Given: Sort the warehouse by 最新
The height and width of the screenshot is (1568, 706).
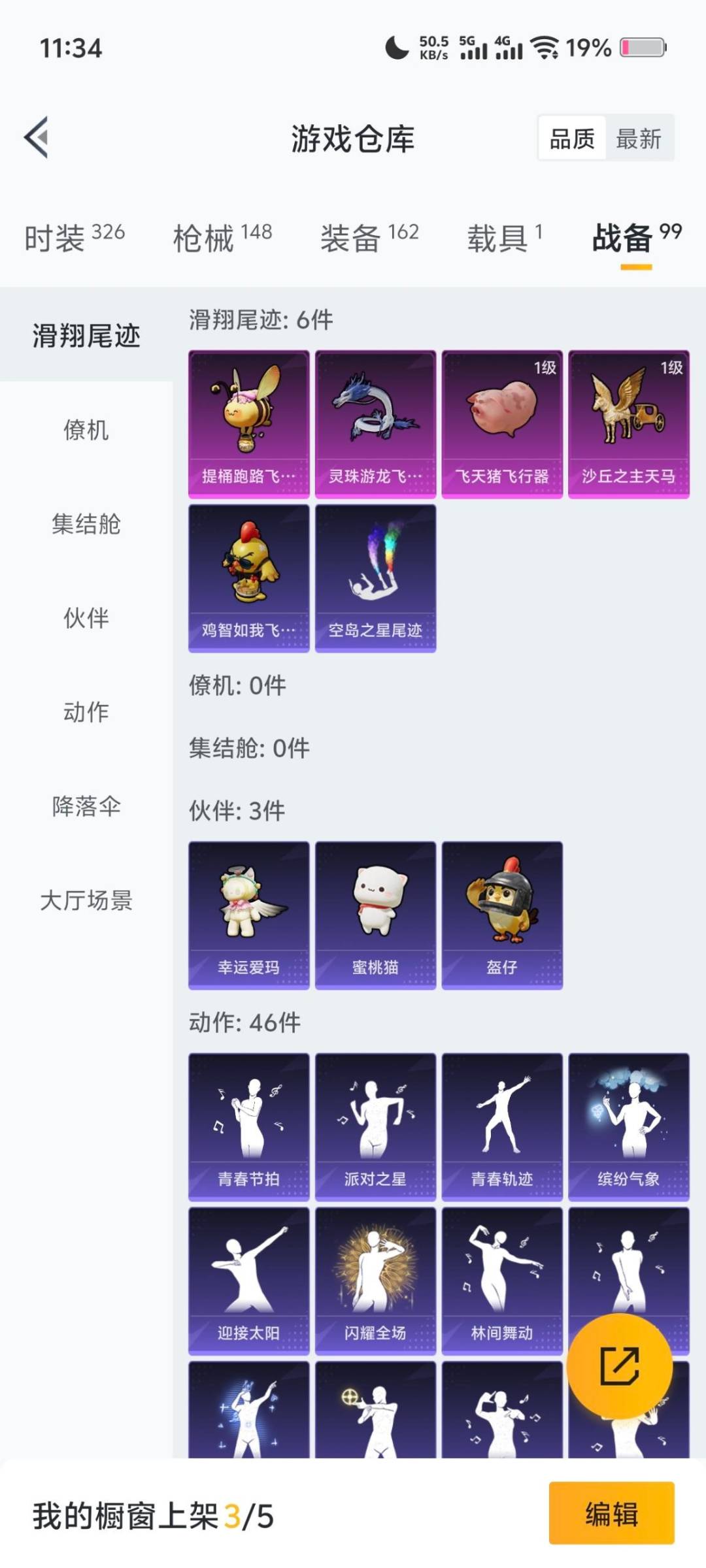Looking at the screenshot, I should point(638,139).
